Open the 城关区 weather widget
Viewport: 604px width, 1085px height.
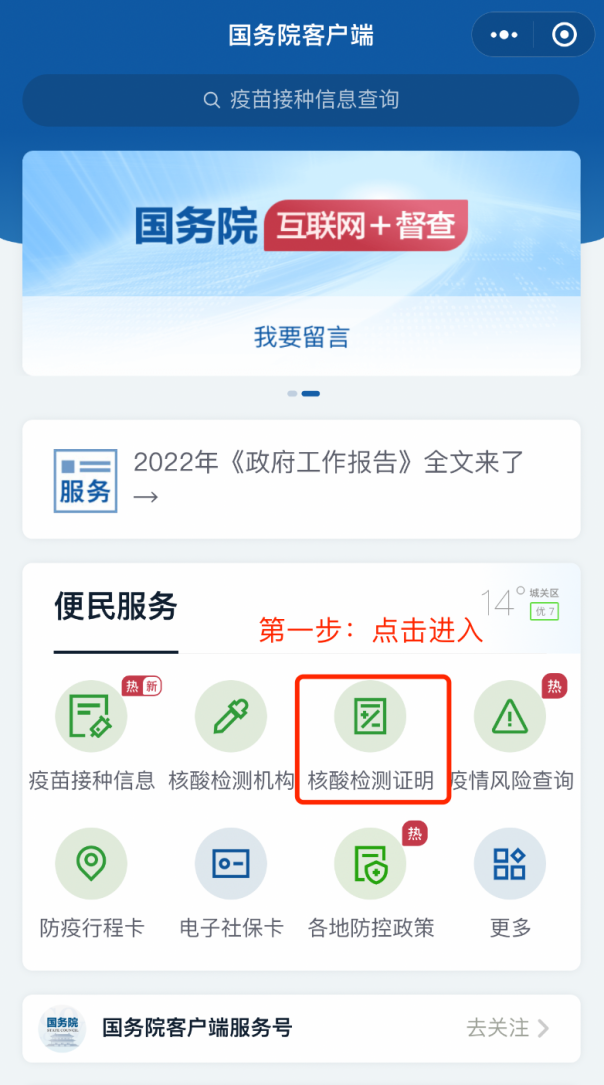(519, 603)
